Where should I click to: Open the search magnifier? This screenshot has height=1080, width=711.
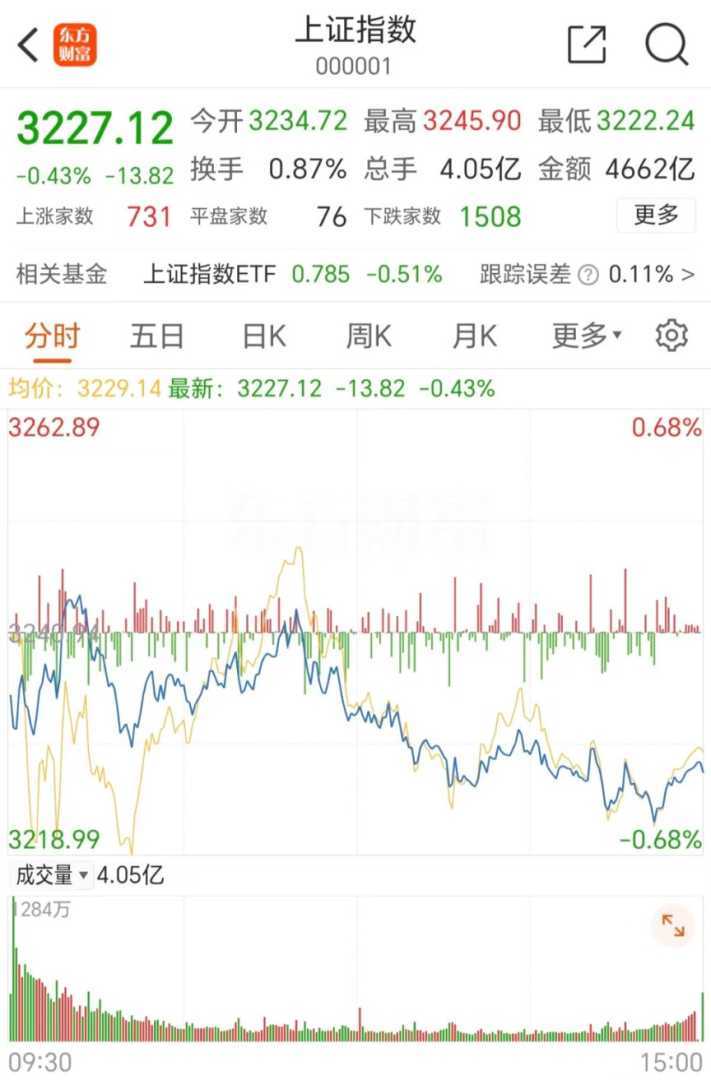(666, 45)
